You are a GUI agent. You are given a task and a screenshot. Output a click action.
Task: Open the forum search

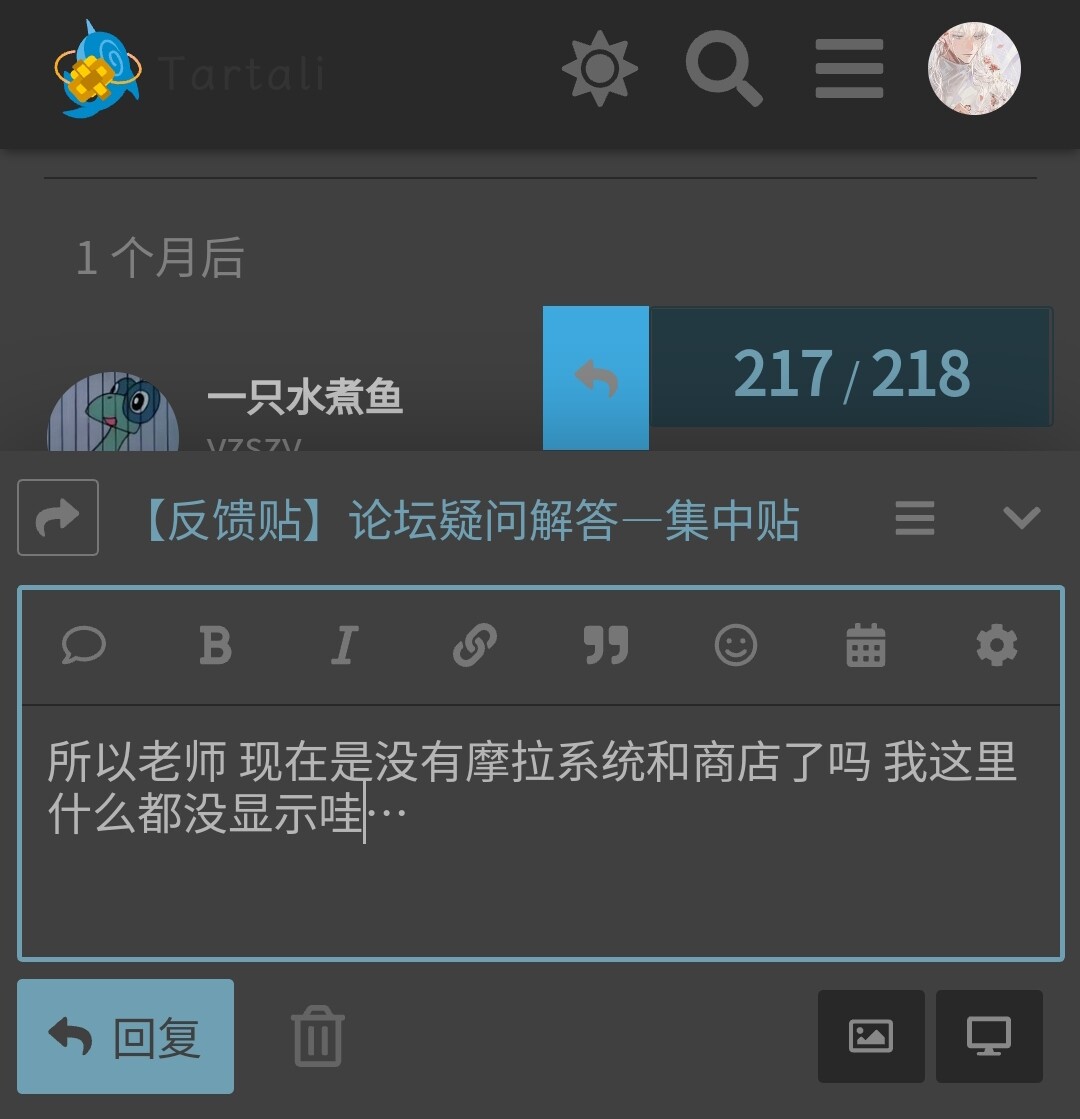point(723,68)
